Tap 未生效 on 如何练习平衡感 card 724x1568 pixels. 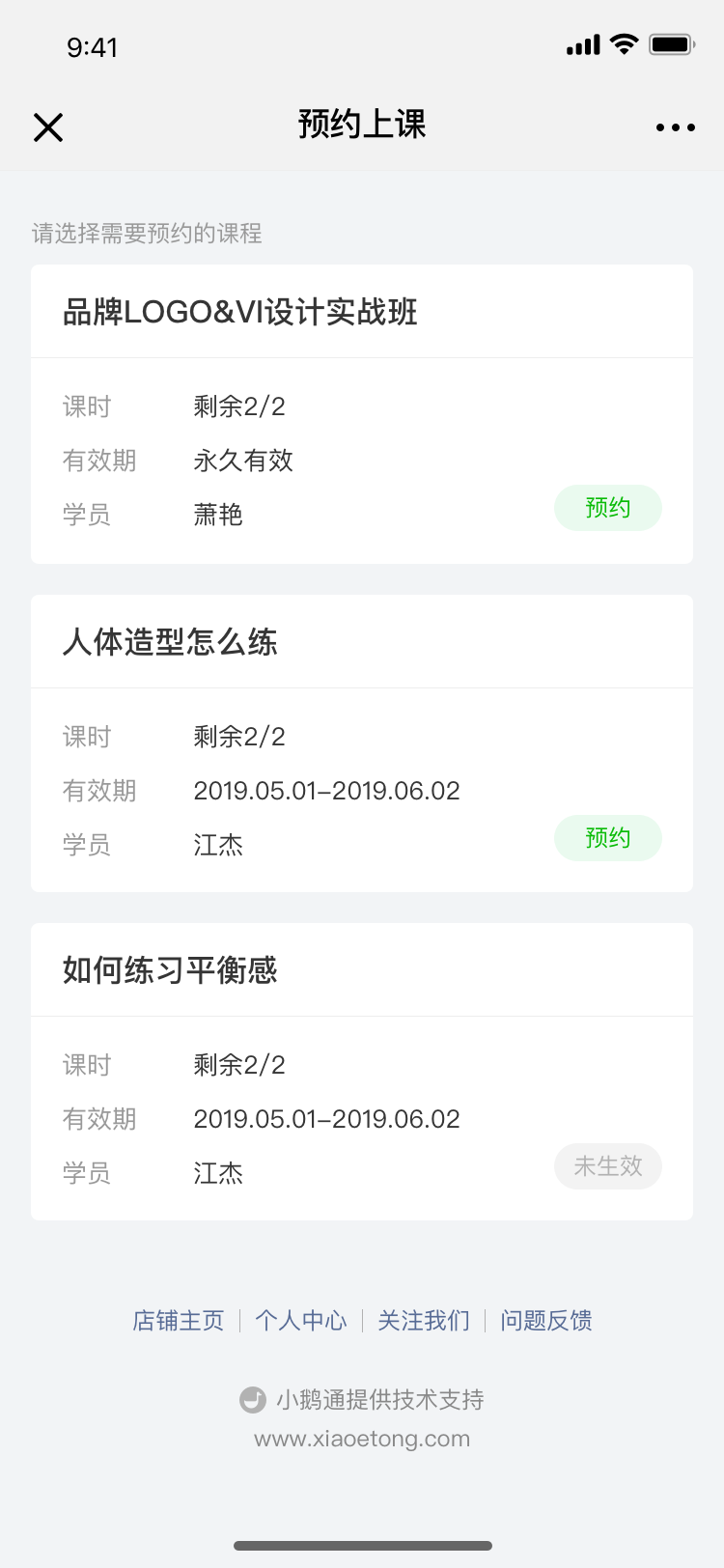tap(607, 1166)
